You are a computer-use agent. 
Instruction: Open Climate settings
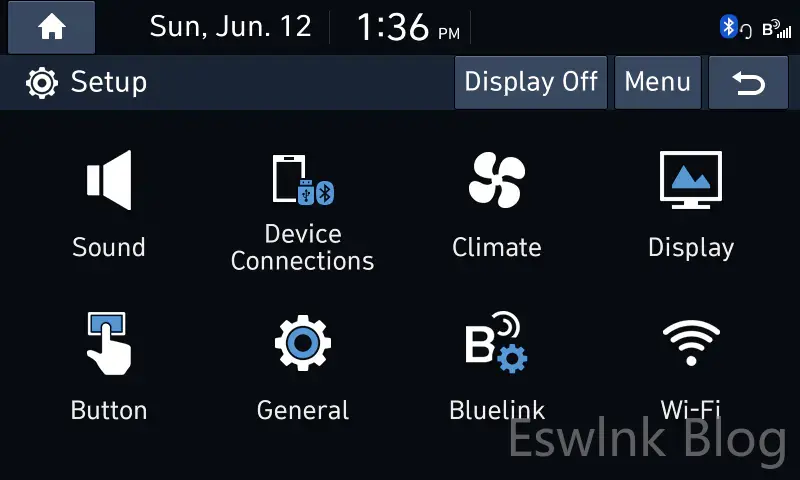(497, 205)
